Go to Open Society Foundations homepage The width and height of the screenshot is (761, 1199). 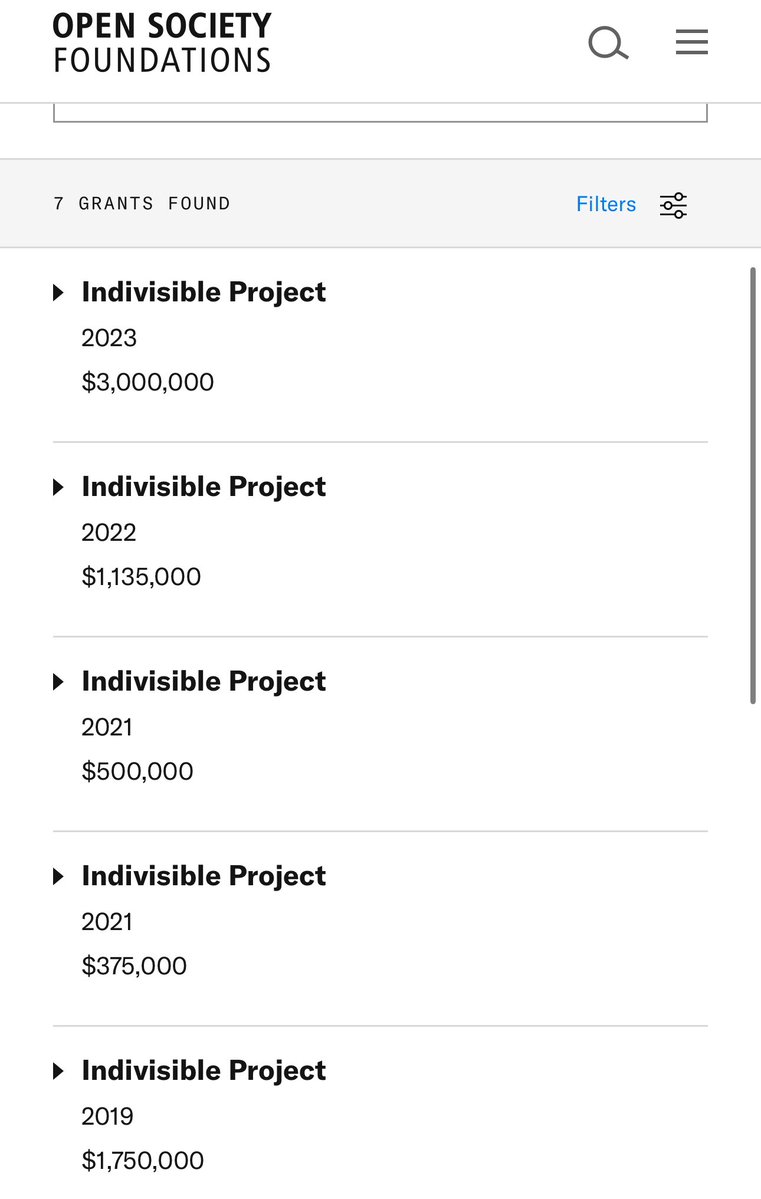(162, 42)
